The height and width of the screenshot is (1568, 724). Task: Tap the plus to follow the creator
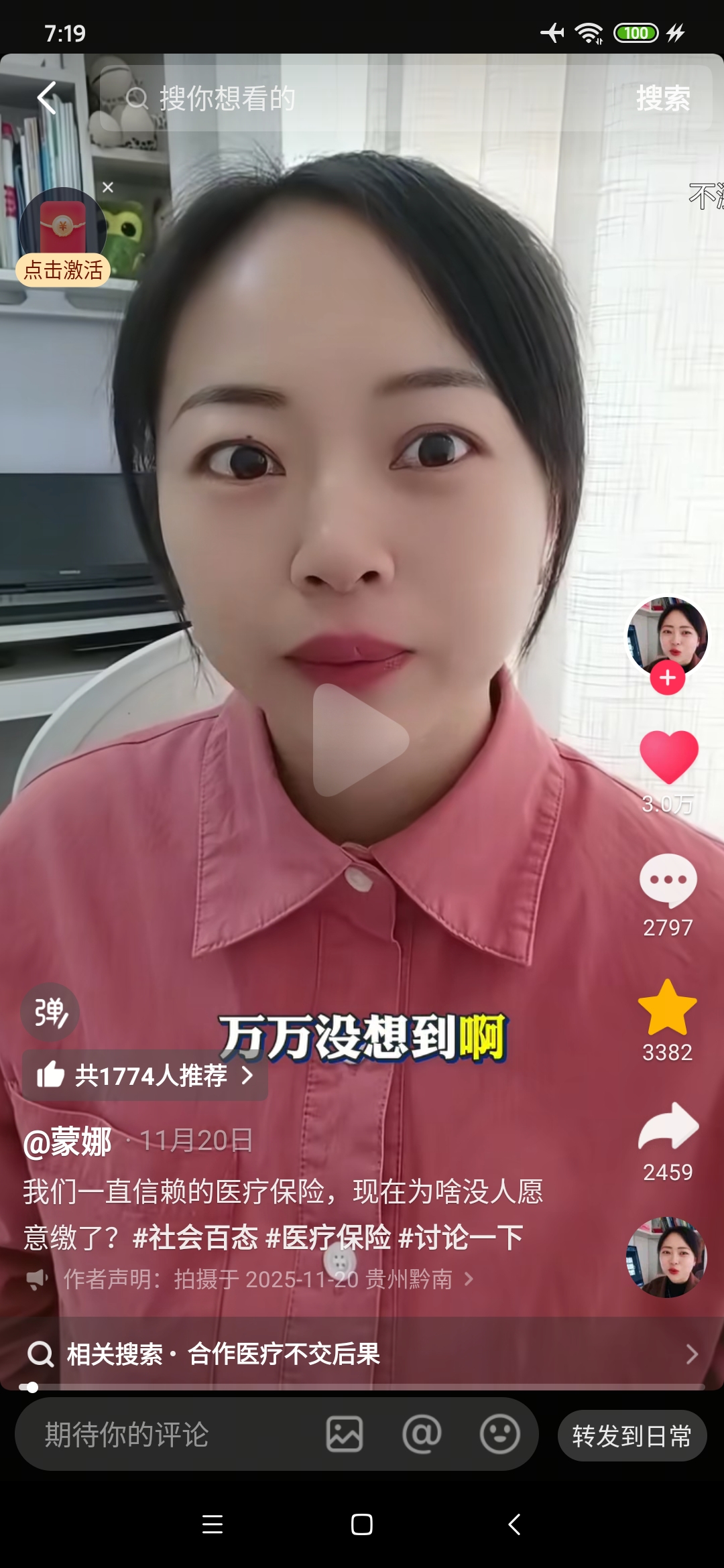[666, 678]
